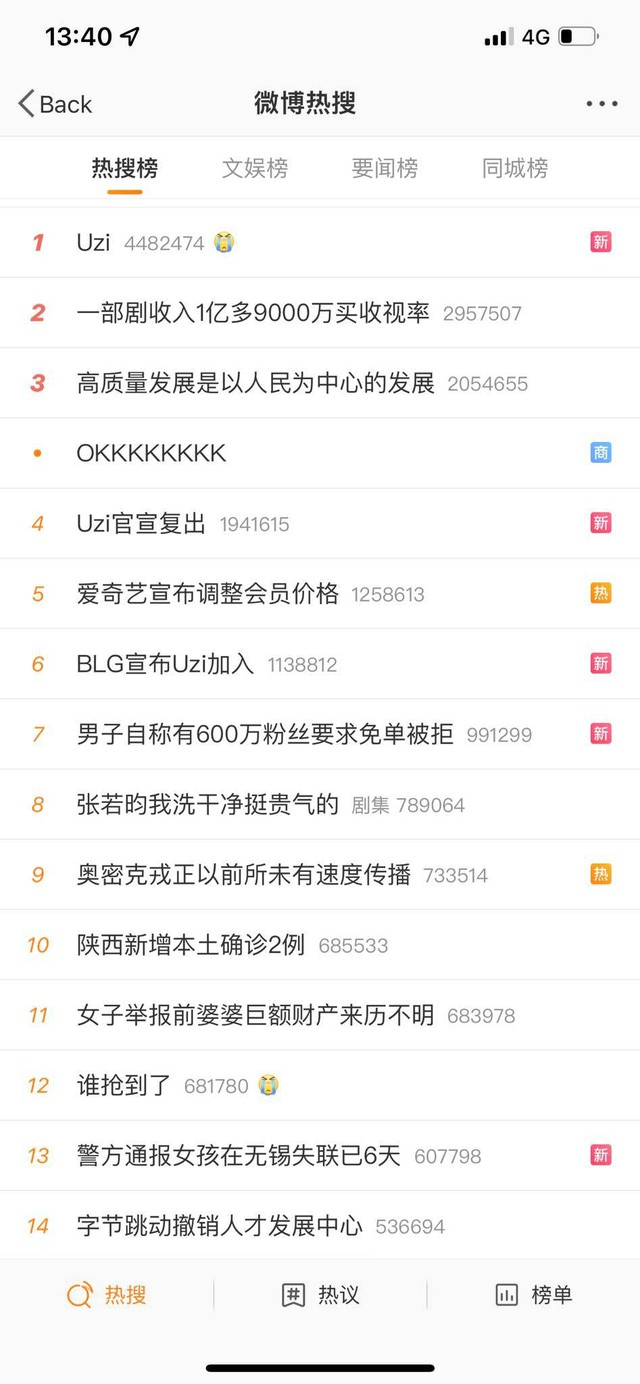Open the 同城榜 tab

pos(515,168)
